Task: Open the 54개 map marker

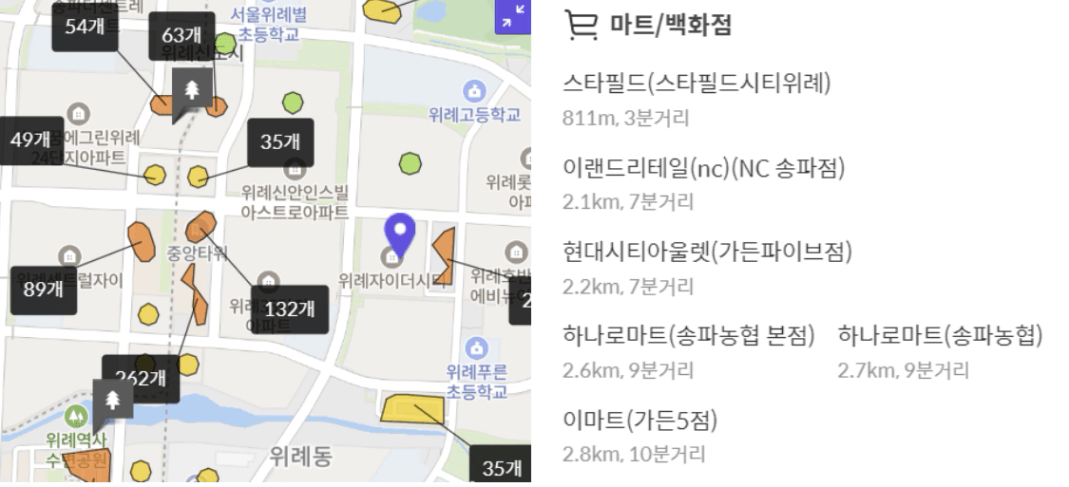Action: coord(85,27)
